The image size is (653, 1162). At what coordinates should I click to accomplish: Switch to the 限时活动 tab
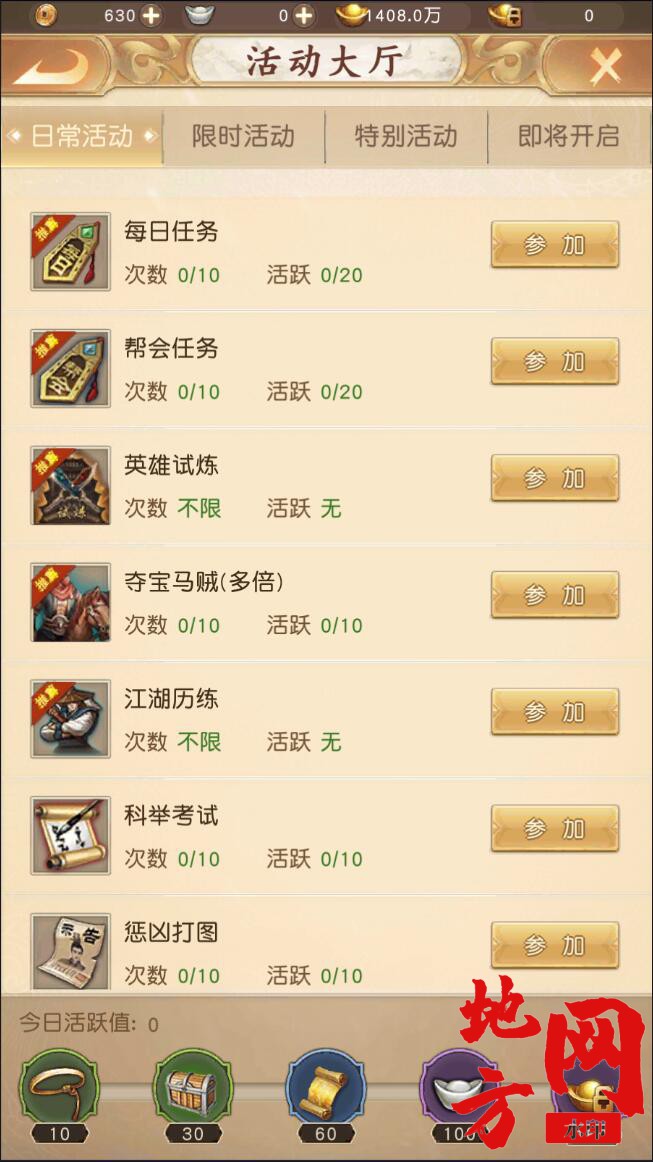pos(243,137)
